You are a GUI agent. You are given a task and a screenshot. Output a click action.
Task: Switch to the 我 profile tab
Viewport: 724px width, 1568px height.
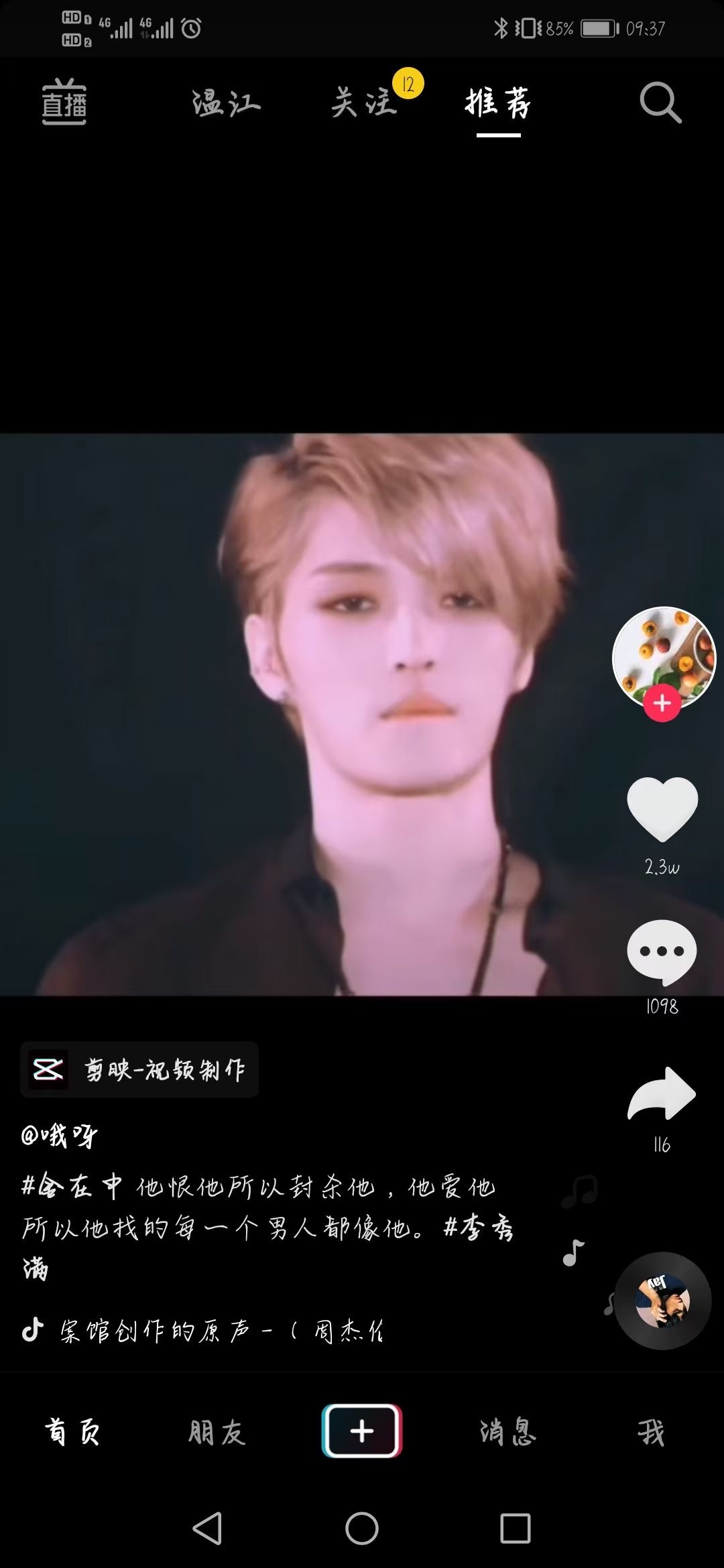[651, 1432]
